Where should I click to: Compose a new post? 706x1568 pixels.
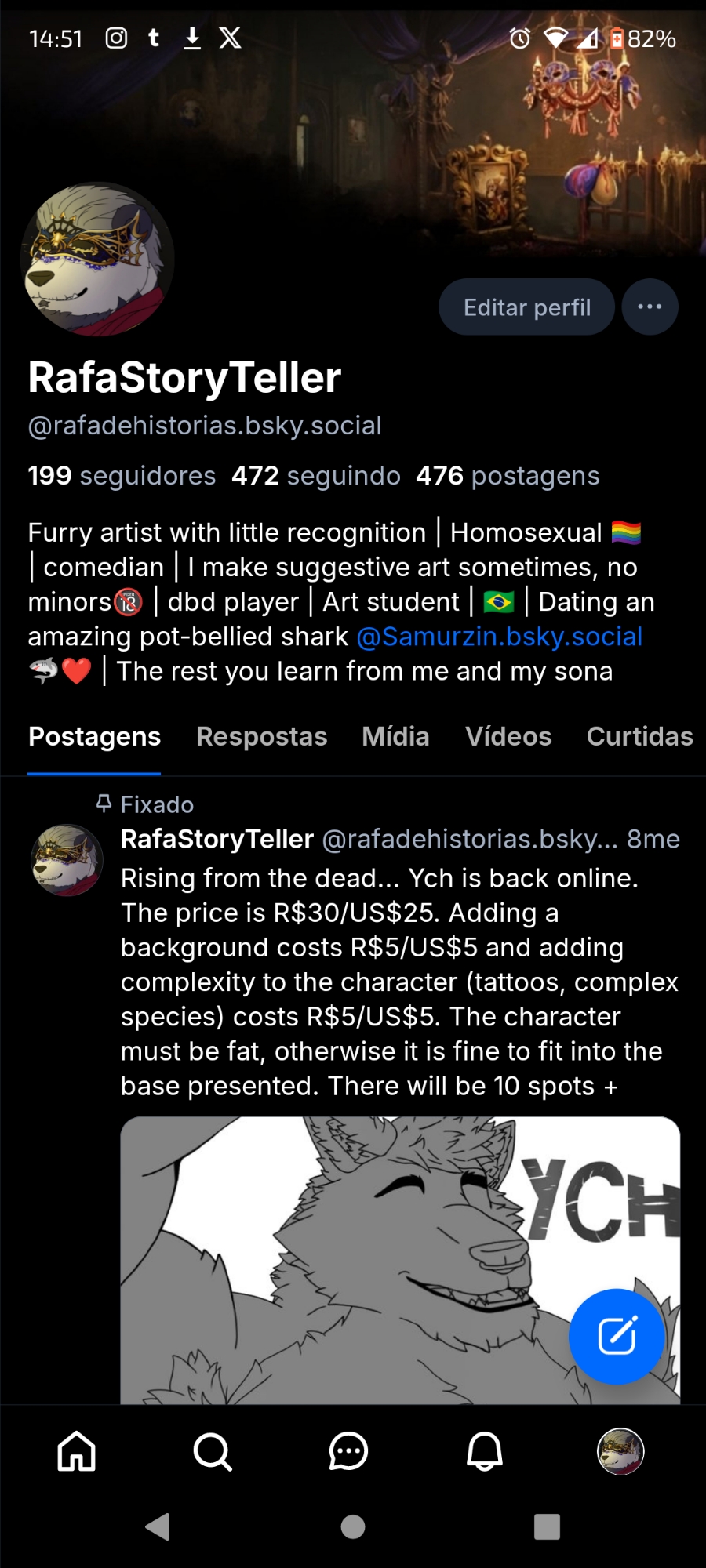[617, 1336]
